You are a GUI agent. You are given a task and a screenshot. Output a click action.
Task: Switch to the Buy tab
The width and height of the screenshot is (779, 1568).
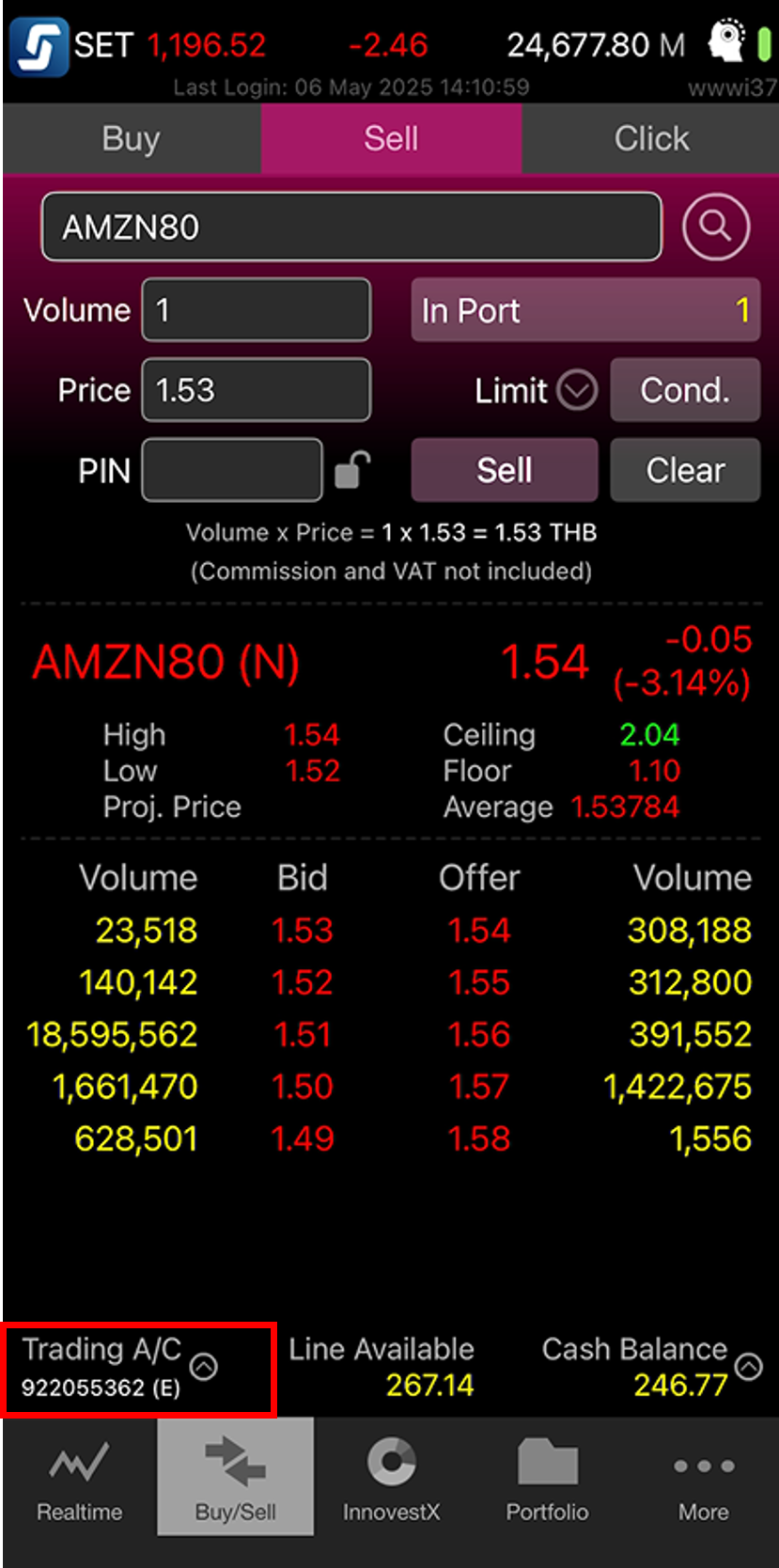point(132,138)
